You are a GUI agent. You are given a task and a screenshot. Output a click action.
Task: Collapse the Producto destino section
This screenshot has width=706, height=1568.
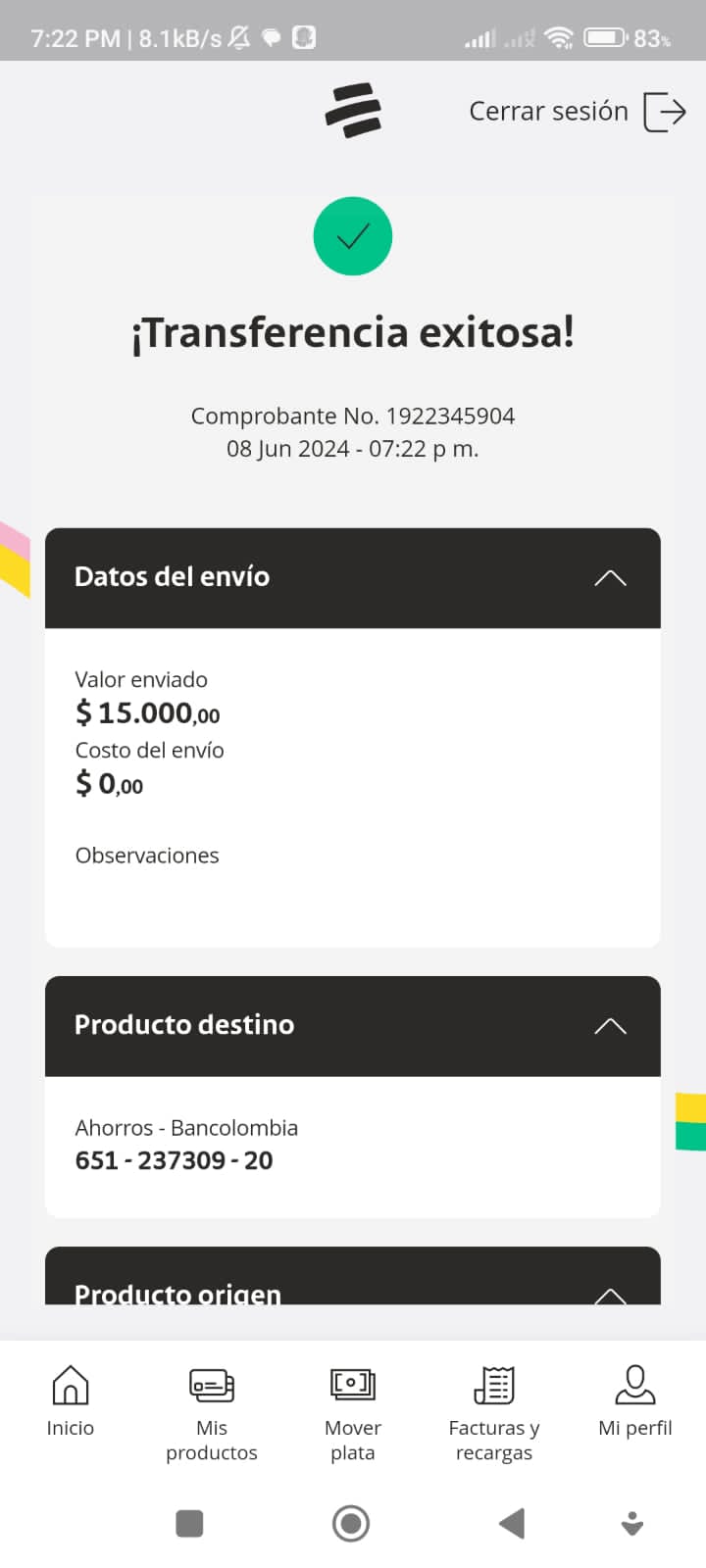pyautogui.click(x=610, y=1025)
